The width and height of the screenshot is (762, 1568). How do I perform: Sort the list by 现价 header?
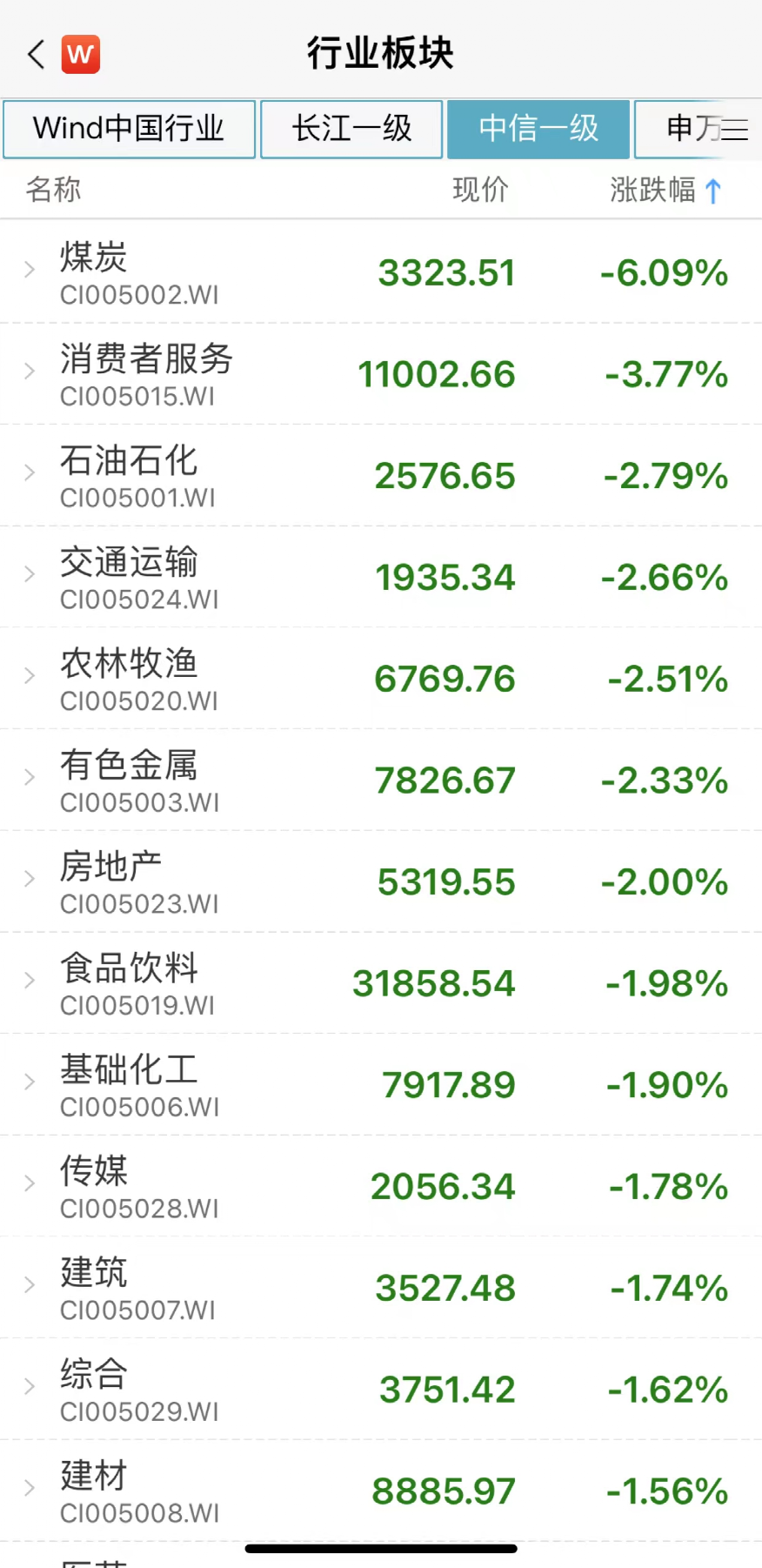[480, 190]
